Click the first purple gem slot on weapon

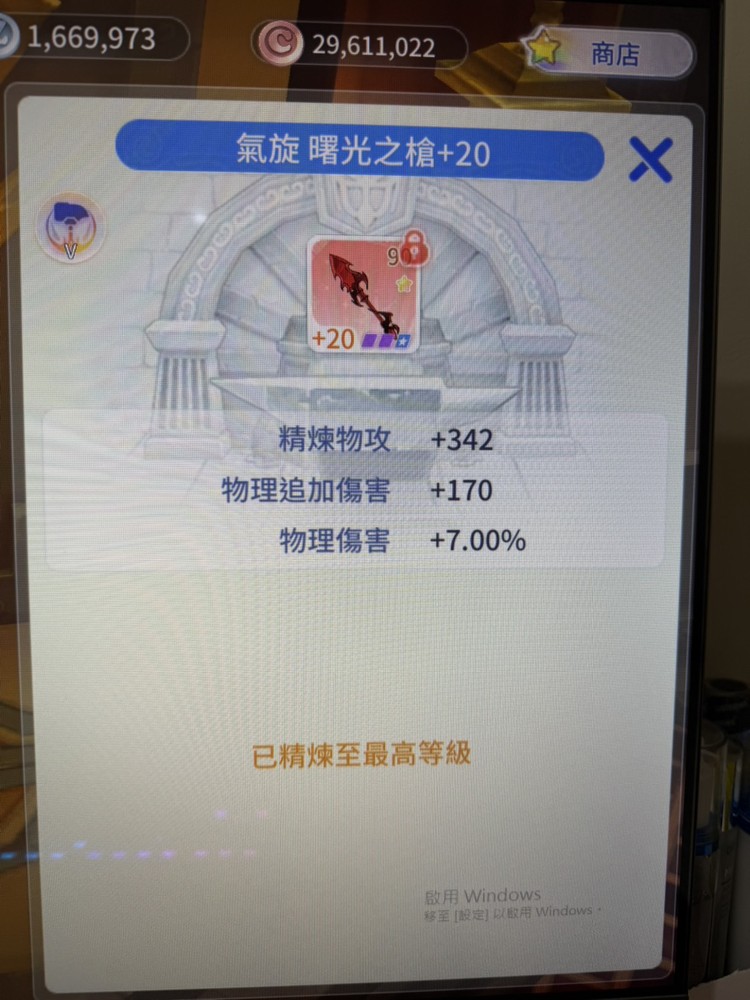pyautogui.click(x=368, y=340)
